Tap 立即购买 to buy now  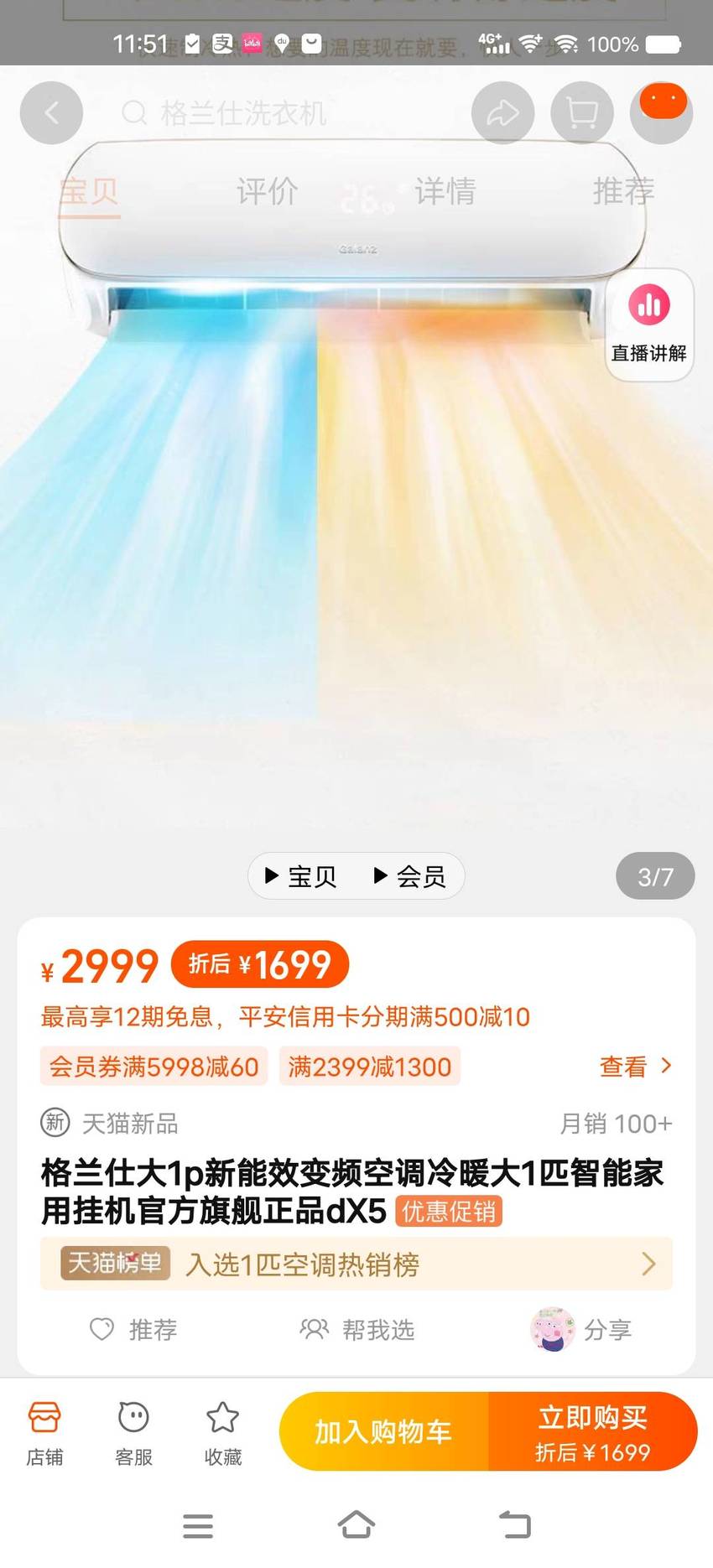coord(593,1431)
